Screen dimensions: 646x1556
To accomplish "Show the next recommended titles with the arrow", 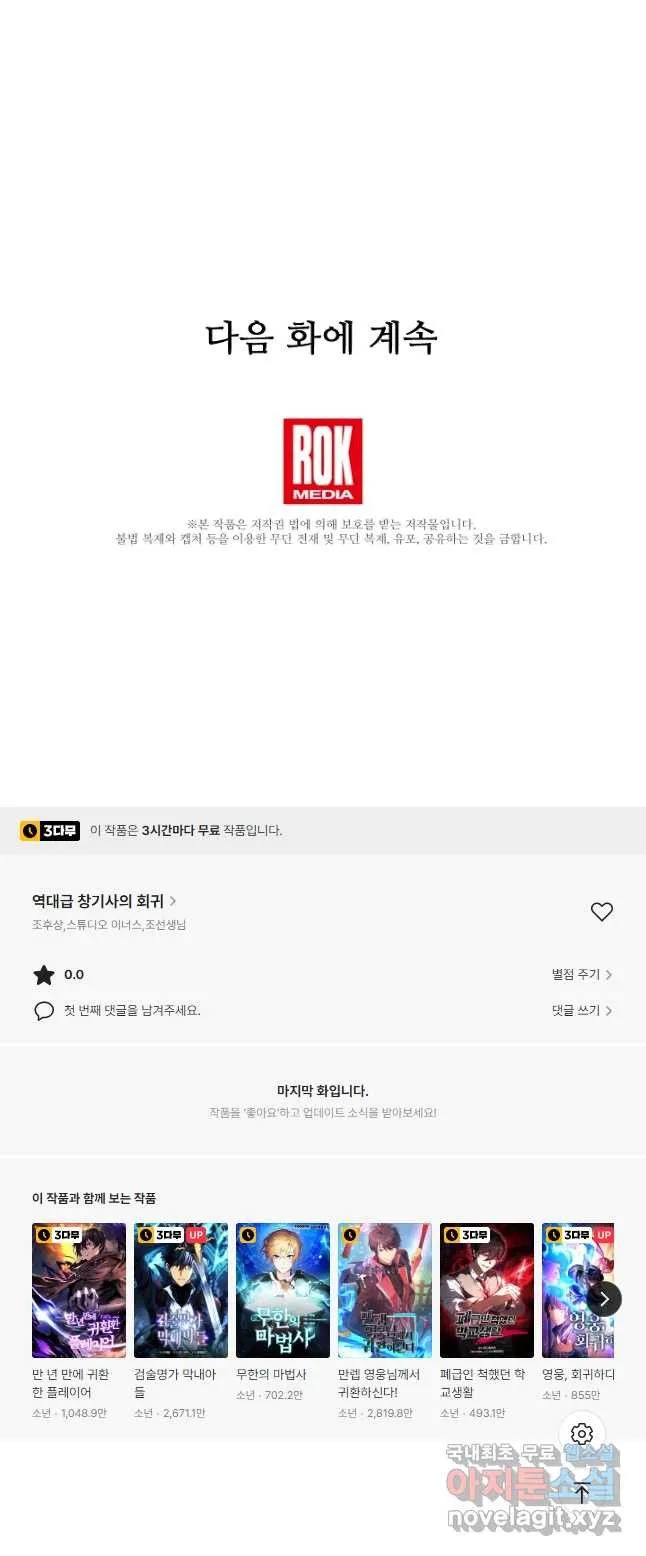I will pyautogui.click(x=604, y=1298).
